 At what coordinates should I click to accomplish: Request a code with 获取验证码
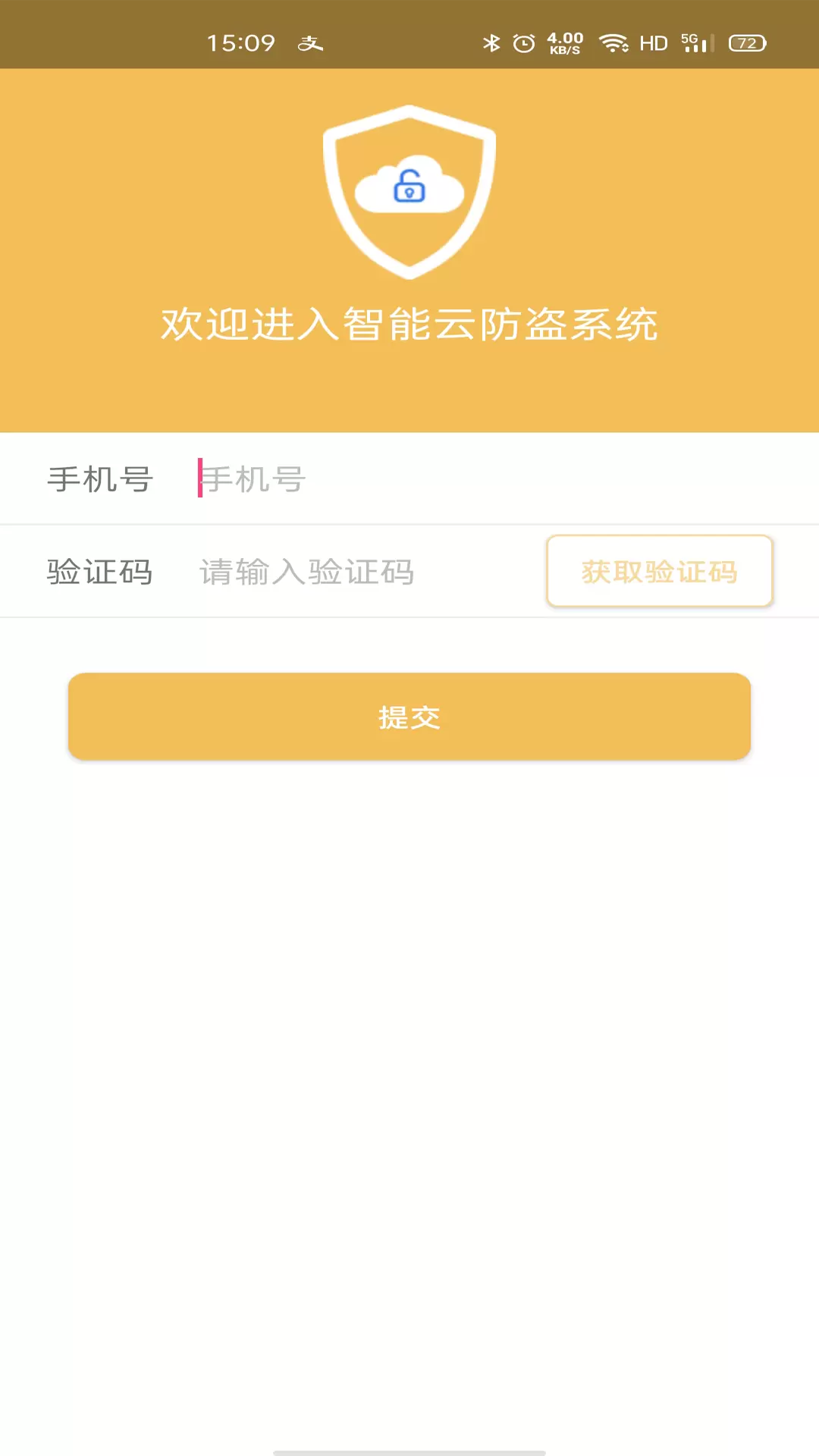coord(660,571)
